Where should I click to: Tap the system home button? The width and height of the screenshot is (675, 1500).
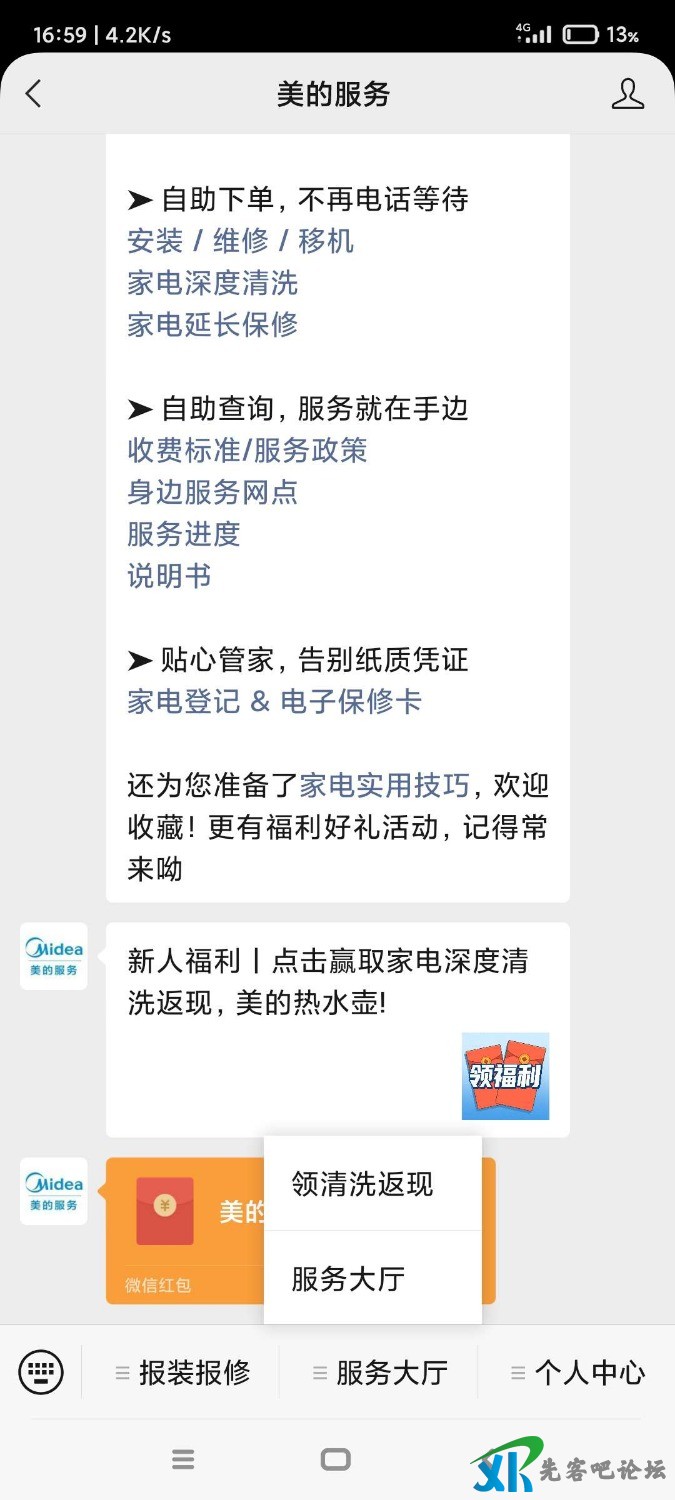336,1460
